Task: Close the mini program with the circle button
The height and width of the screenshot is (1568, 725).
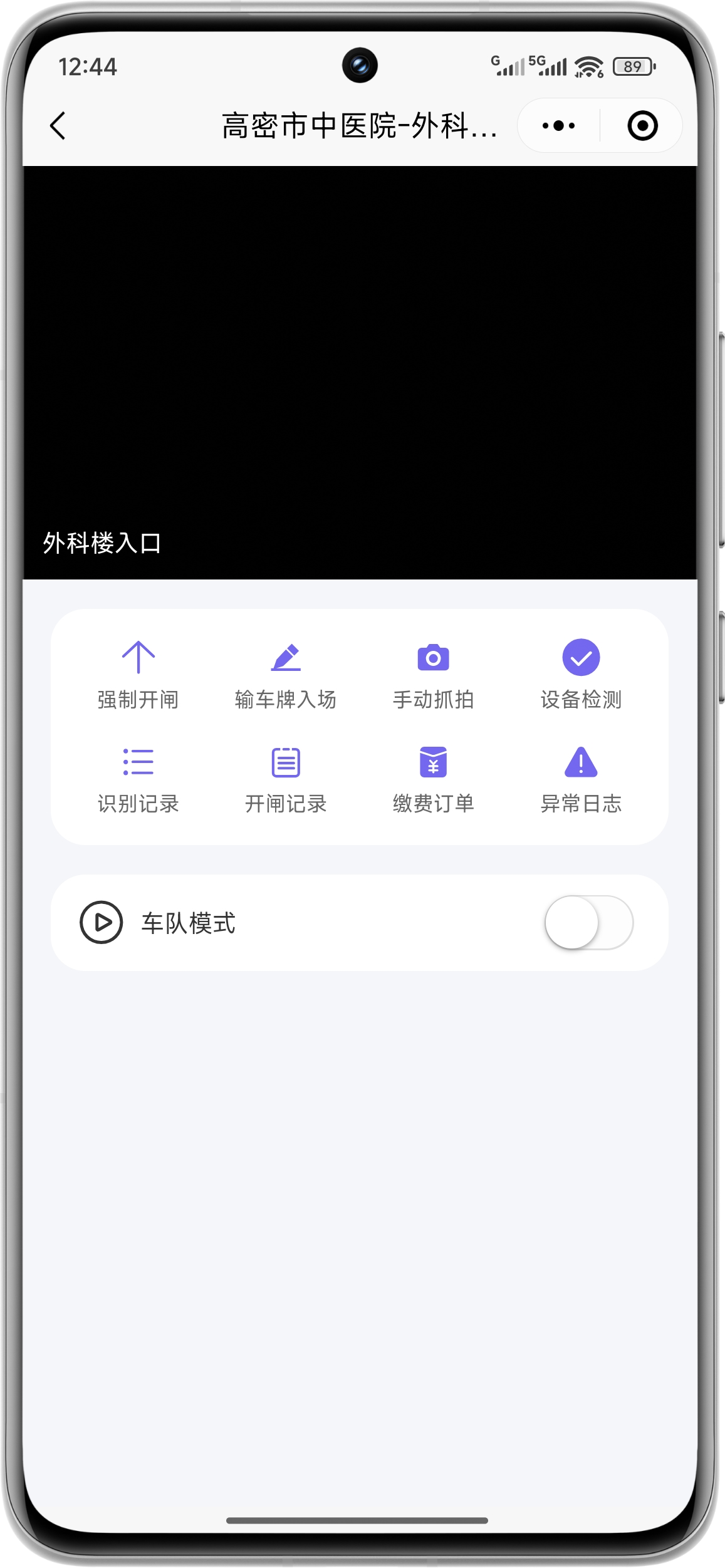Action: point(642,126)
